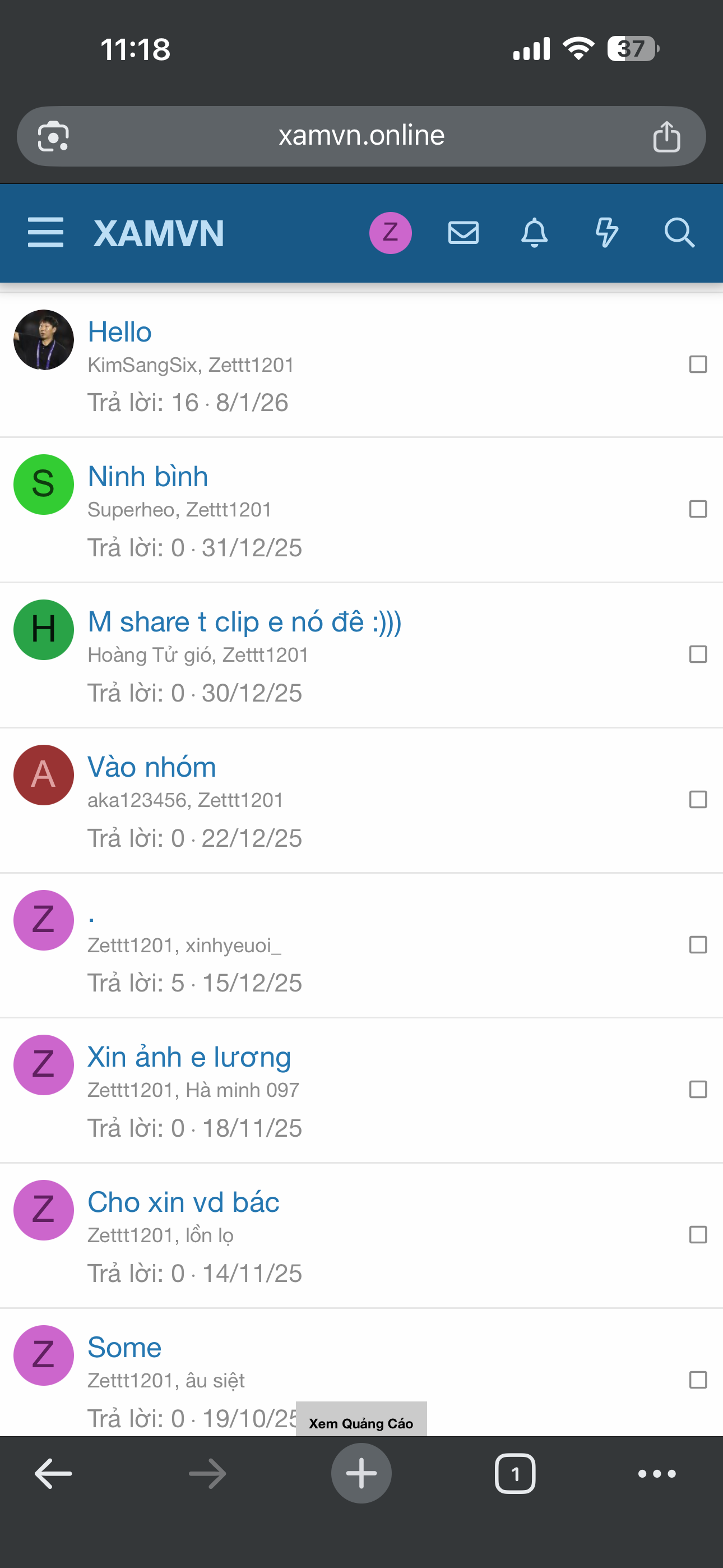Open the notifications bell
This screenshot has height=1568, width=723.
[x=534, y=233]
